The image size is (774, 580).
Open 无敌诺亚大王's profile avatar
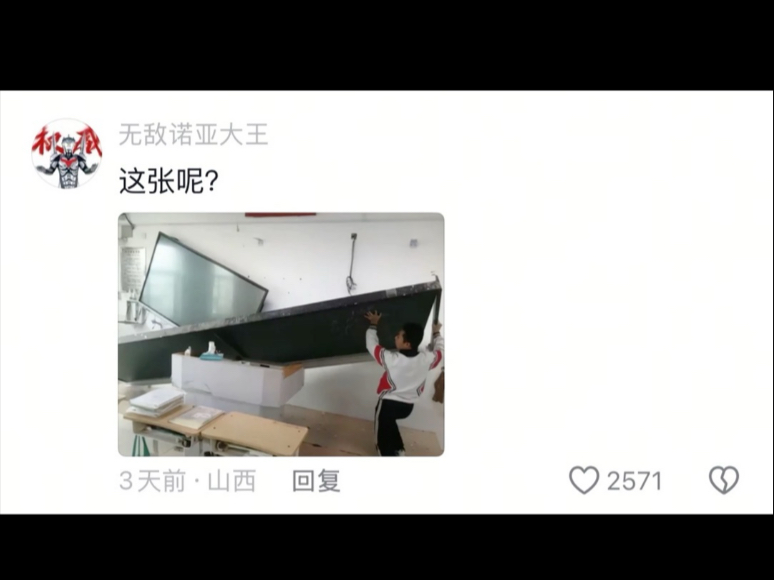click(x=67, y=154)
